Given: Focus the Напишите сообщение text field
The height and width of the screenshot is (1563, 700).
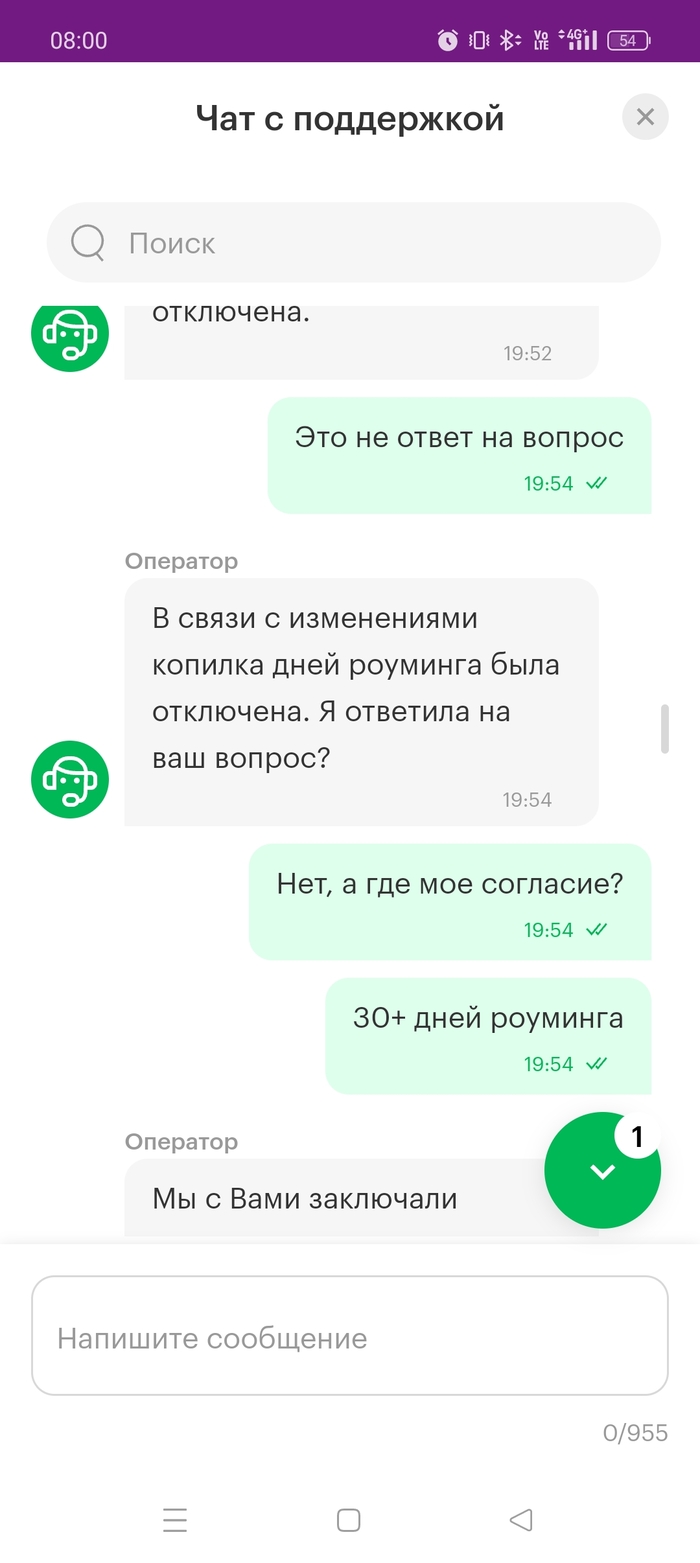Looking at the screenshot, I should tap(349, 1336).
